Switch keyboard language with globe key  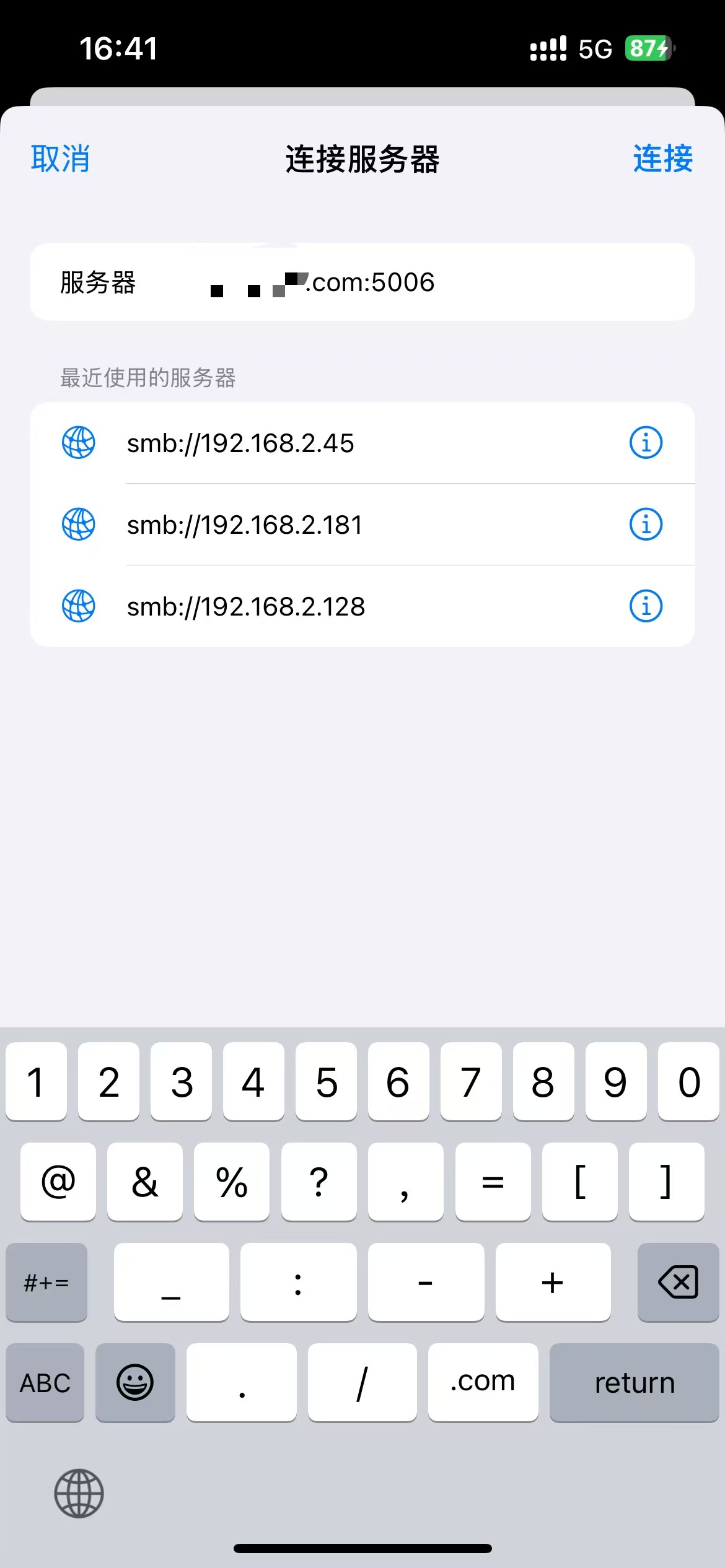pyautogui.click(x=79, y=1493)
